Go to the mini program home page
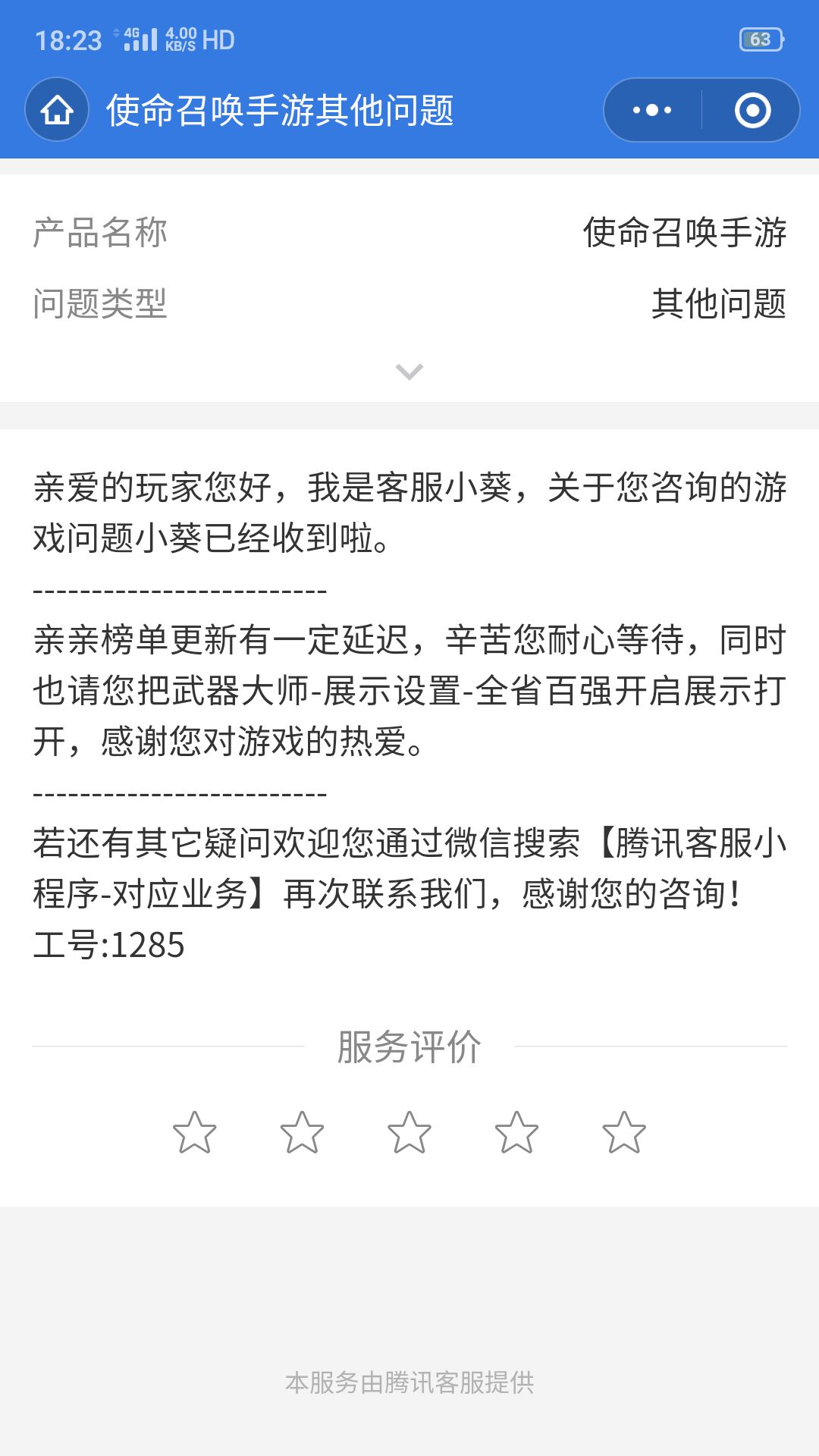 pyautogui.click(x=57, y=110)
